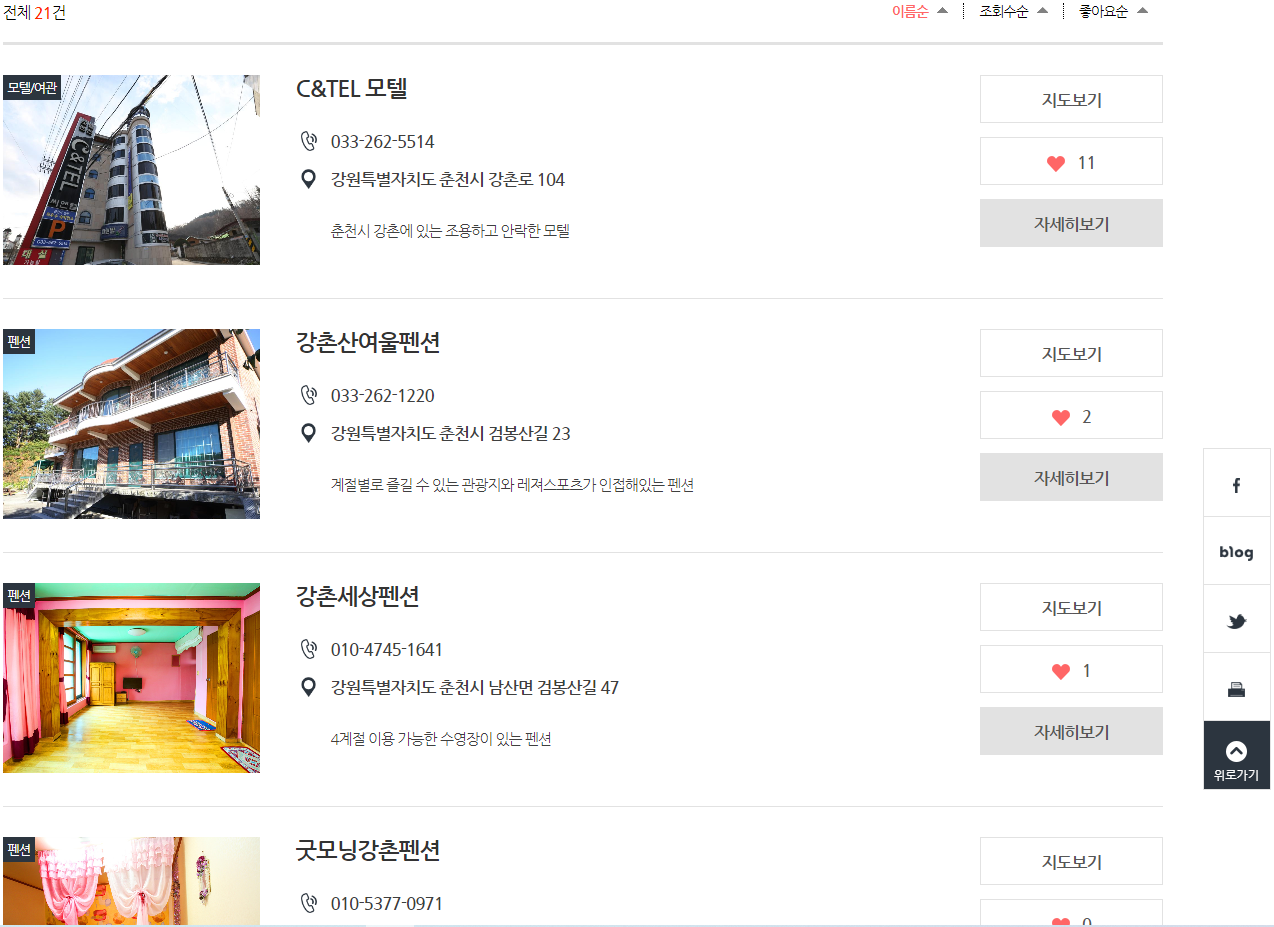The image size is (1274, 927).
Task: Open 지도보기 for C&TEL 모텔
Action: [x=1071, y=100]
